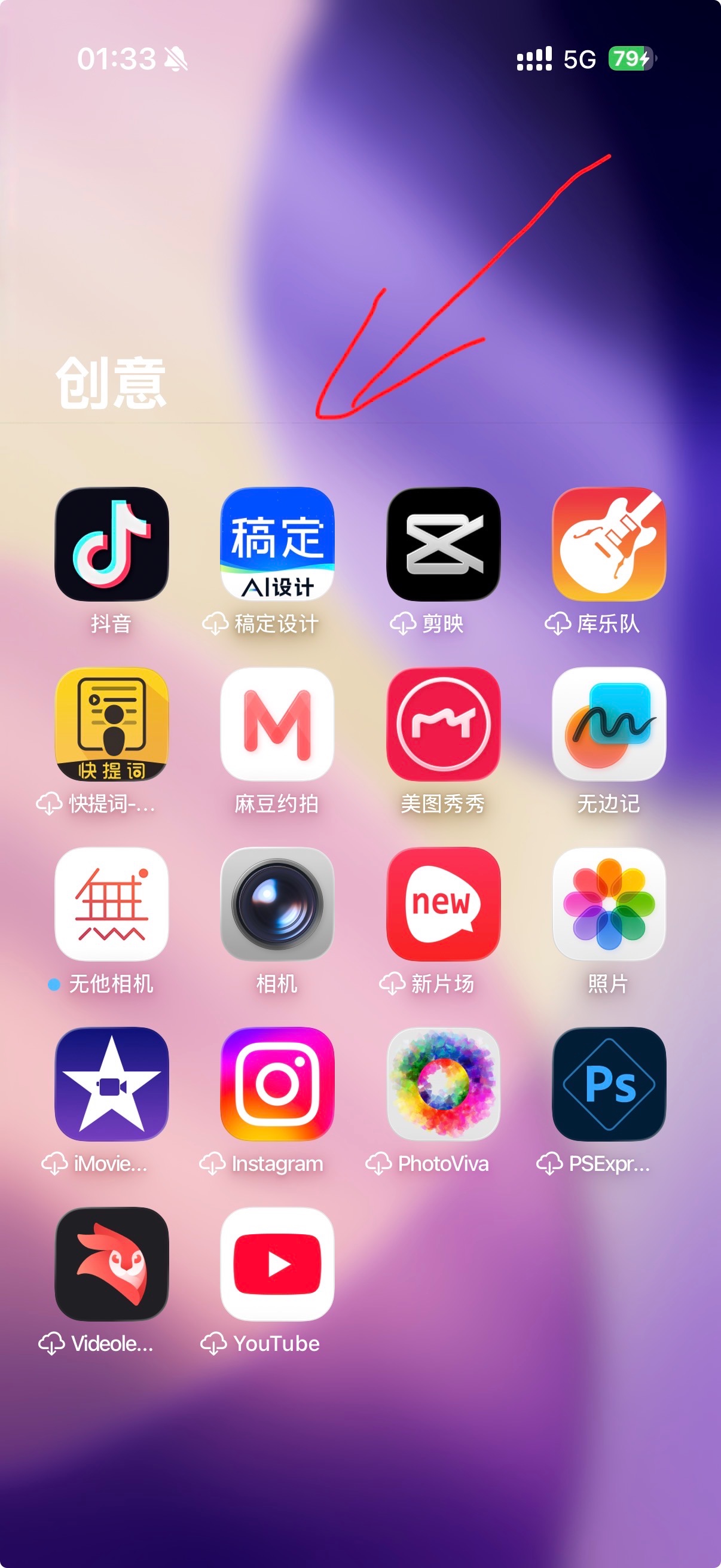Open the YouTube app
Image resolution: width=721 pixels, height=1568 pixels.
277,1264
